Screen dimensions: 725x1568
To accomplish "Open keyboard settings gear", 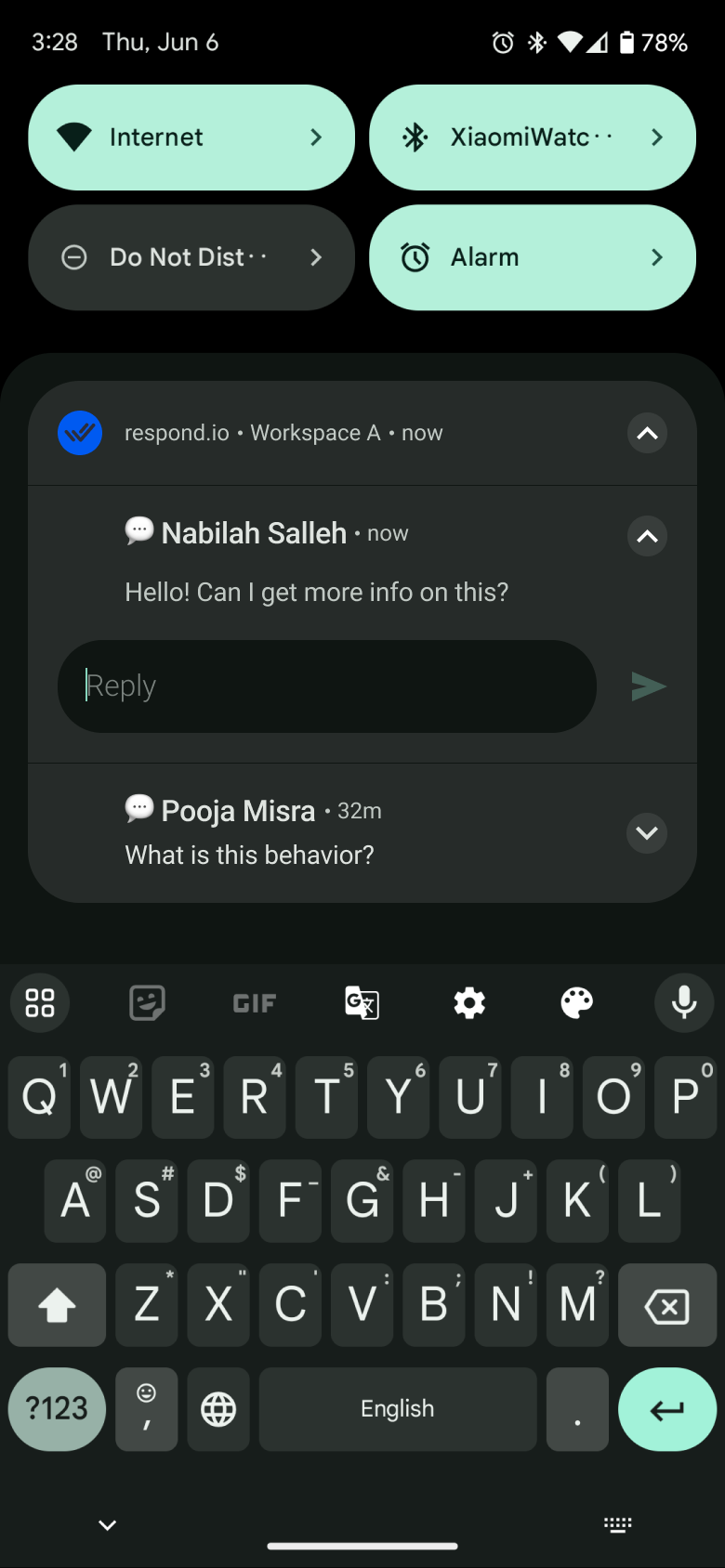I will [x=469, y=1002].
